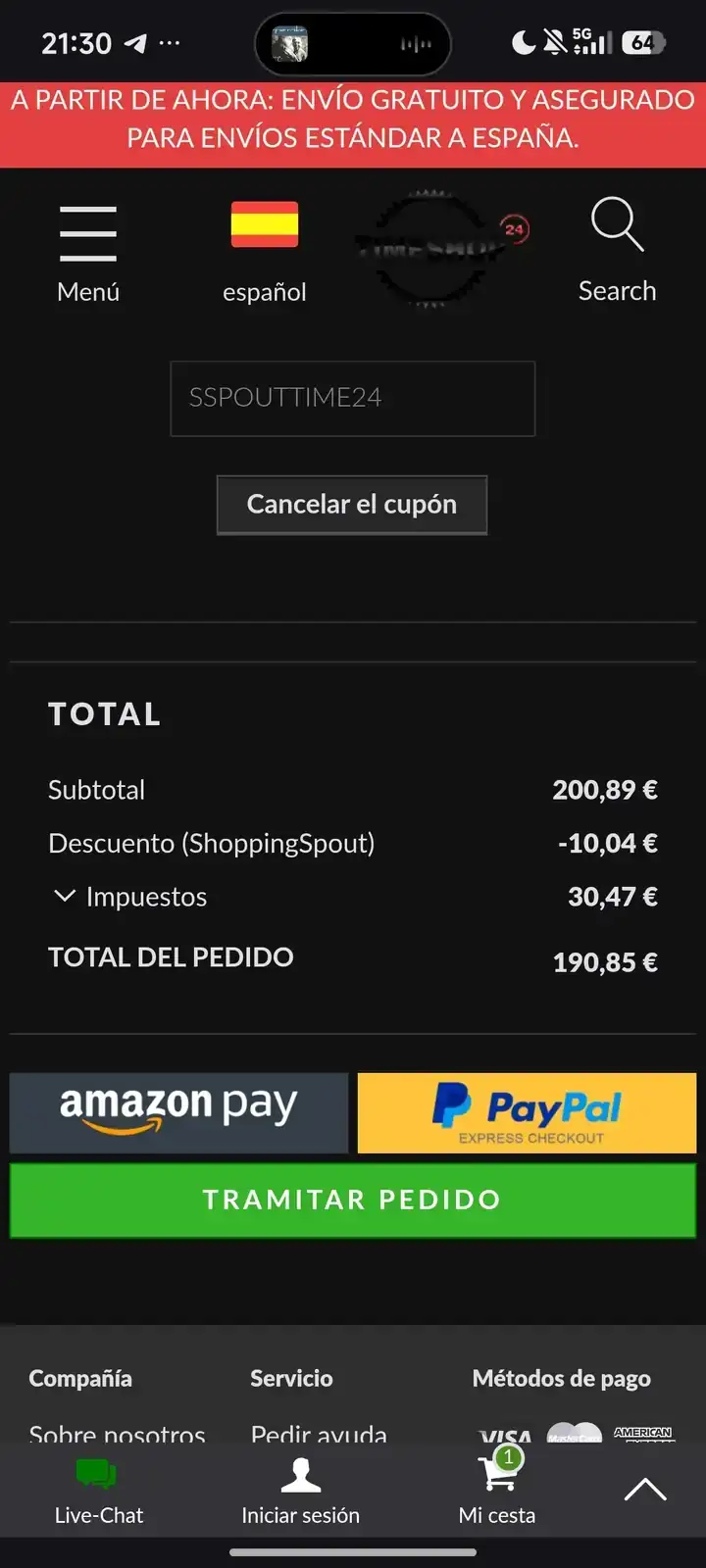Open the Menú hamburger button
The width and height of the screenshot is (706, 1568).
click(88, 253)
